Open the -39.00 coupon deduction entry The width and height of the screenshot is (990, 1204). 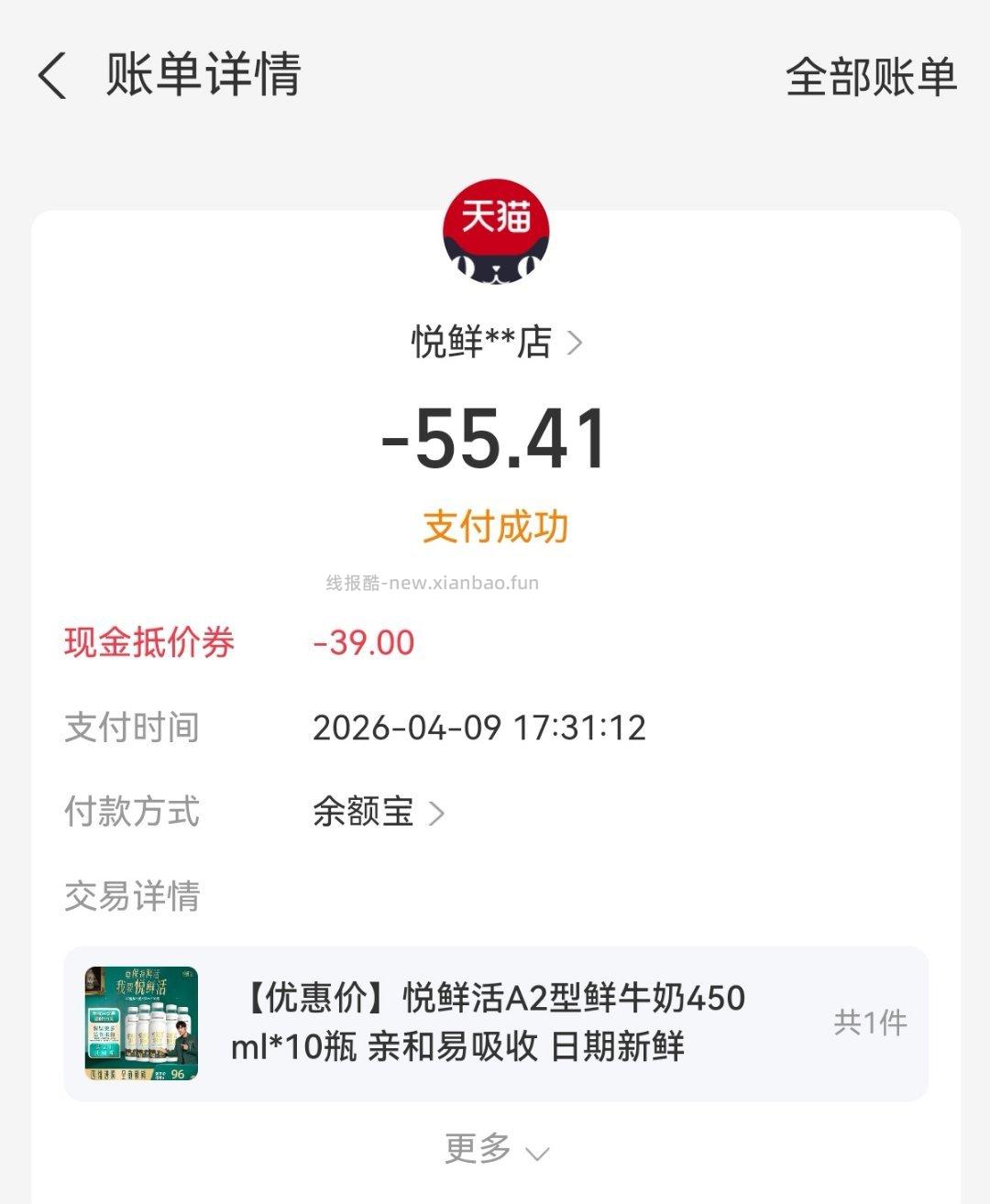coord(365,644)
